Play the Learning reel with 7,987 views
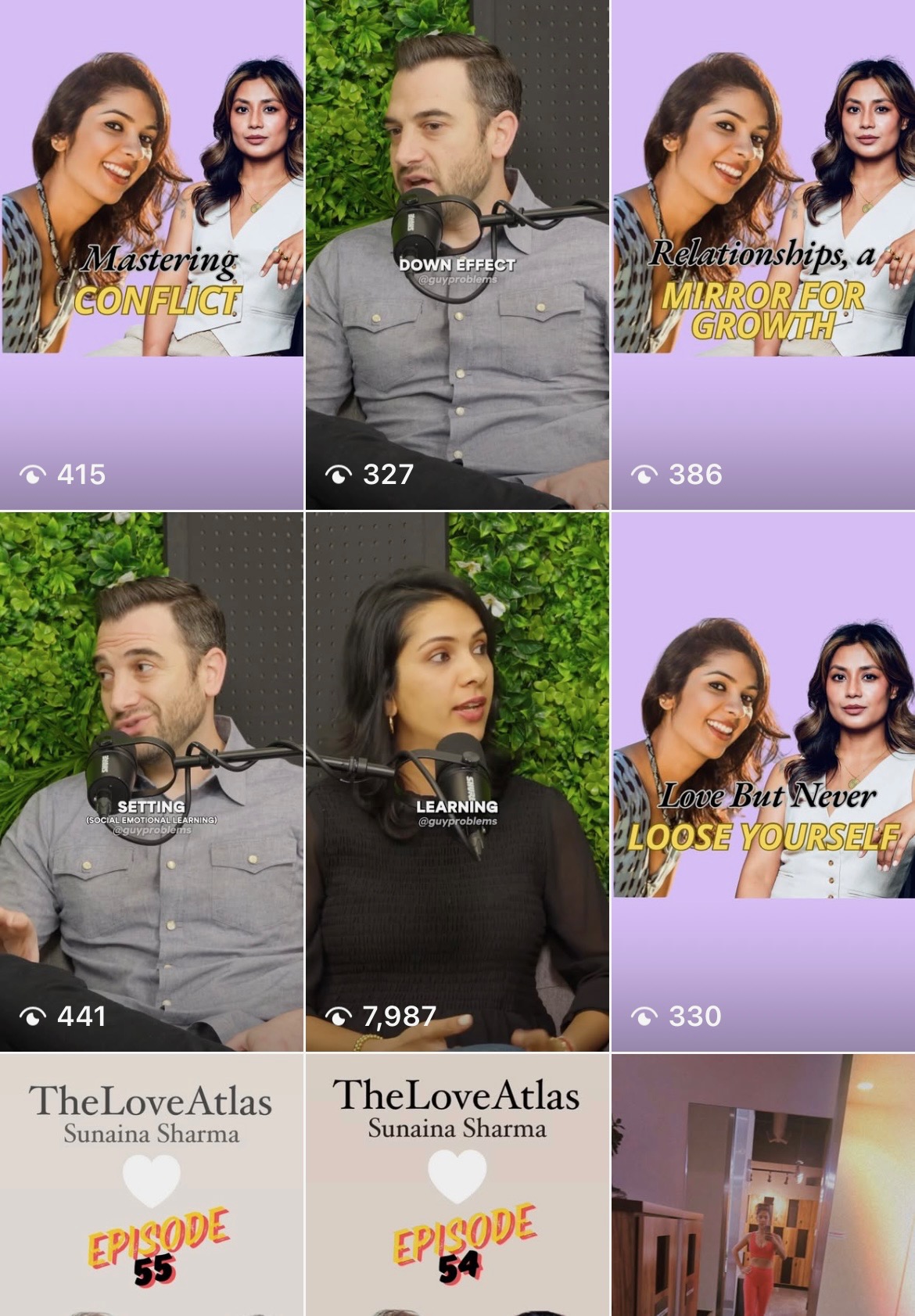 tap(457, 782)
